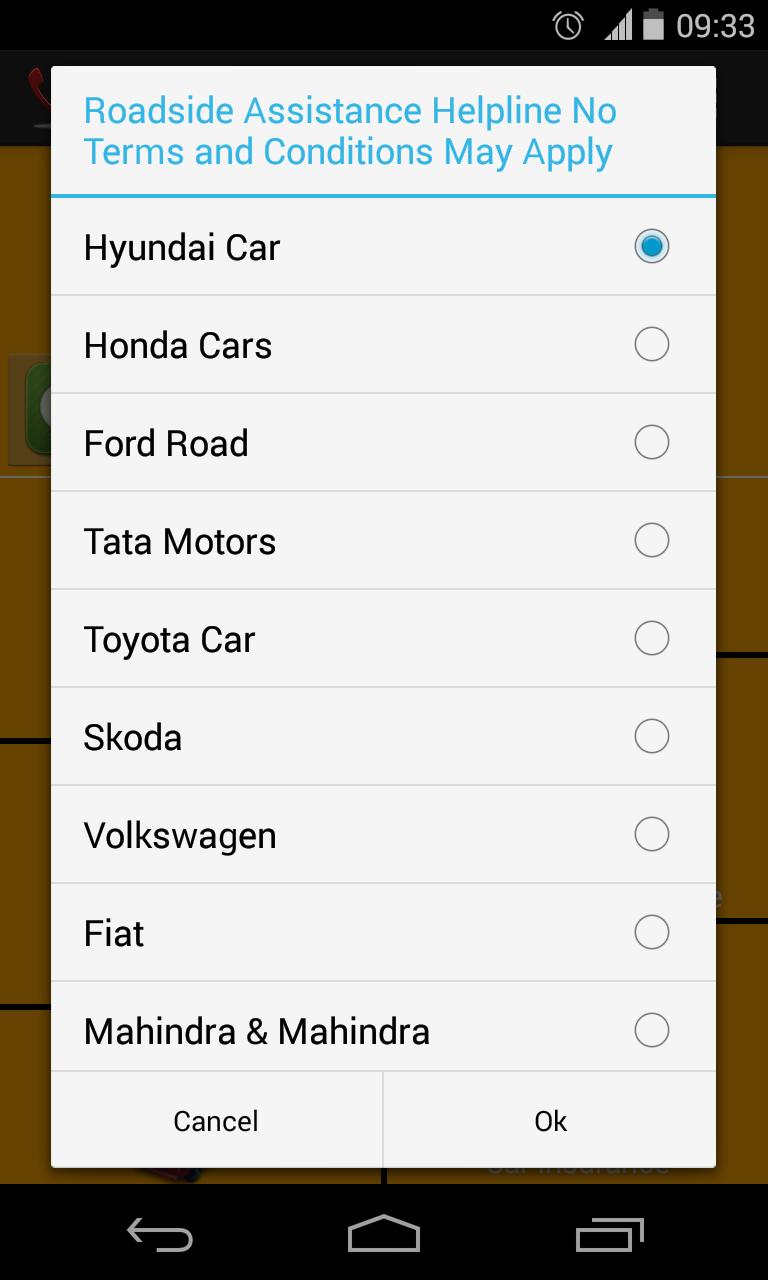
Task: Choose Honda Cars from the list
Action: click(x=383, y=345)
